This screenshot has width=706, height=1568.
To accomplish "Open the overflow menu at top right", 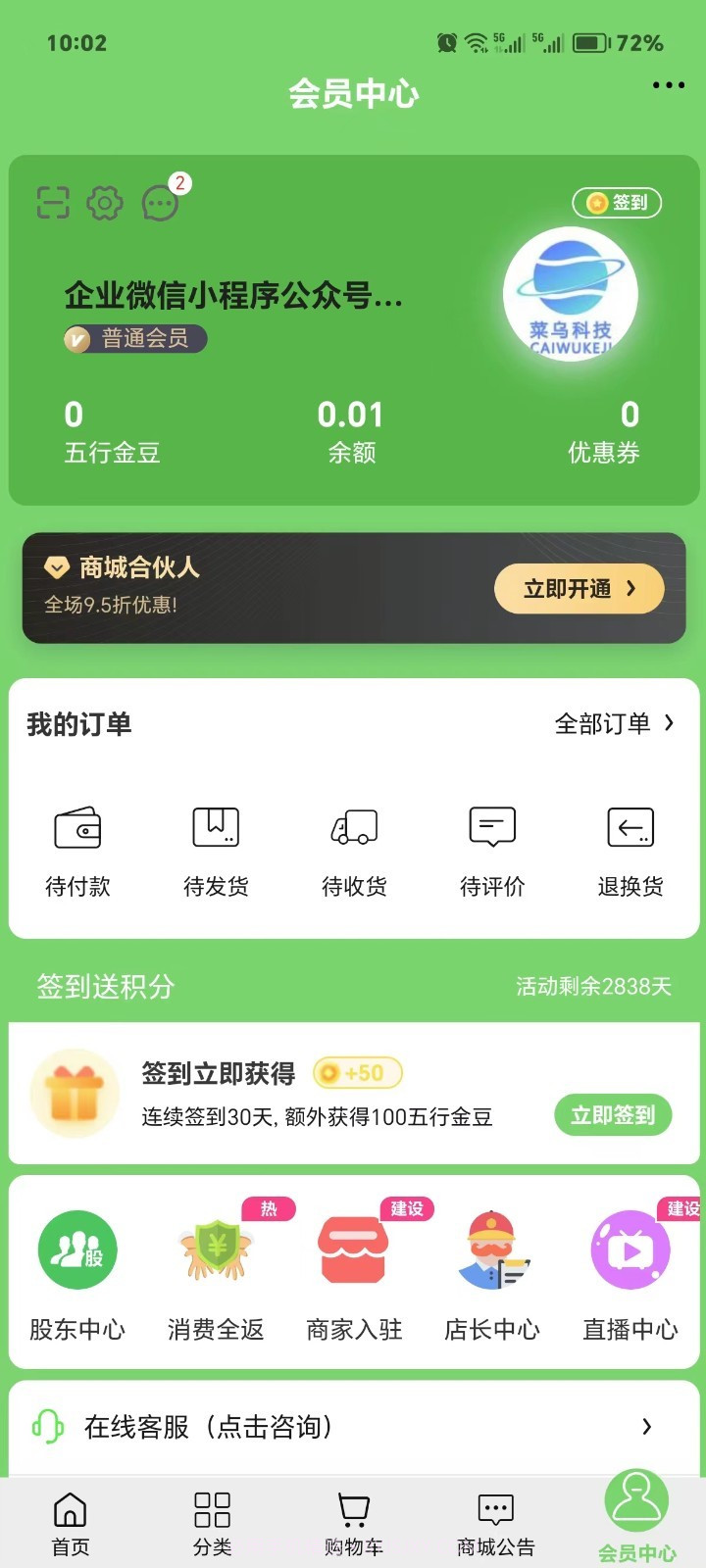I will 669,85.
